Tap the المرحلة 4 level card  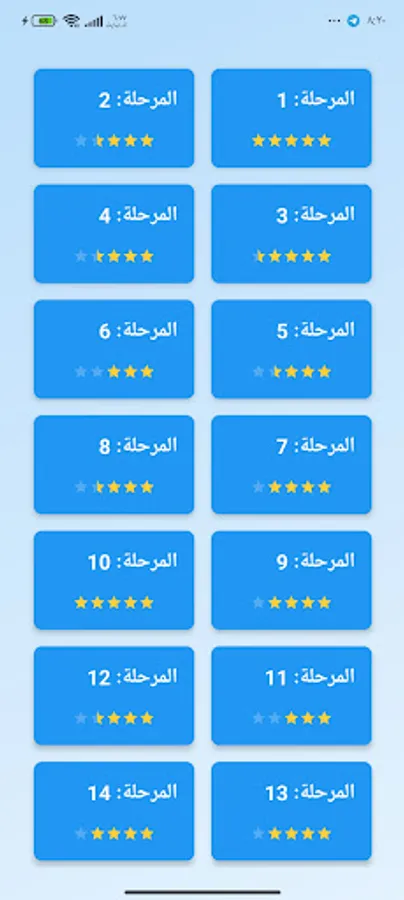click(114, 234)
